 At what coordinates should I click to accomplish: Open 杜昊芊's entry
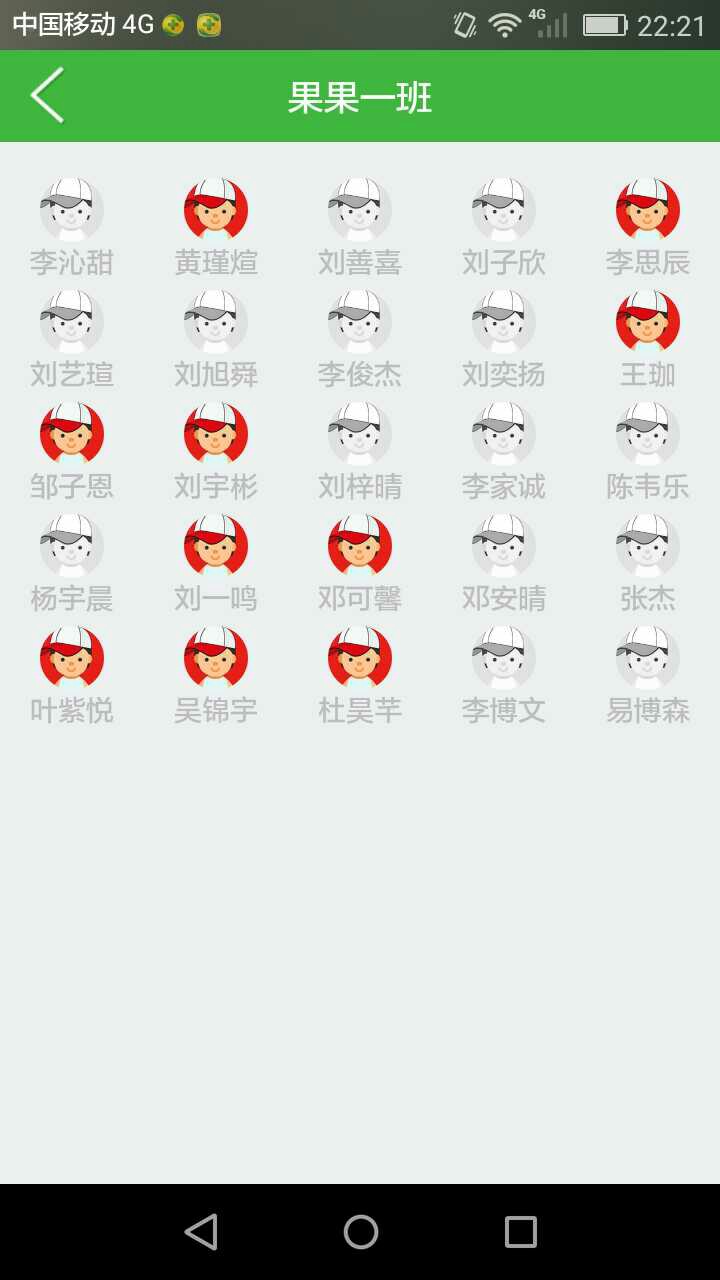(x=360, y=676)
